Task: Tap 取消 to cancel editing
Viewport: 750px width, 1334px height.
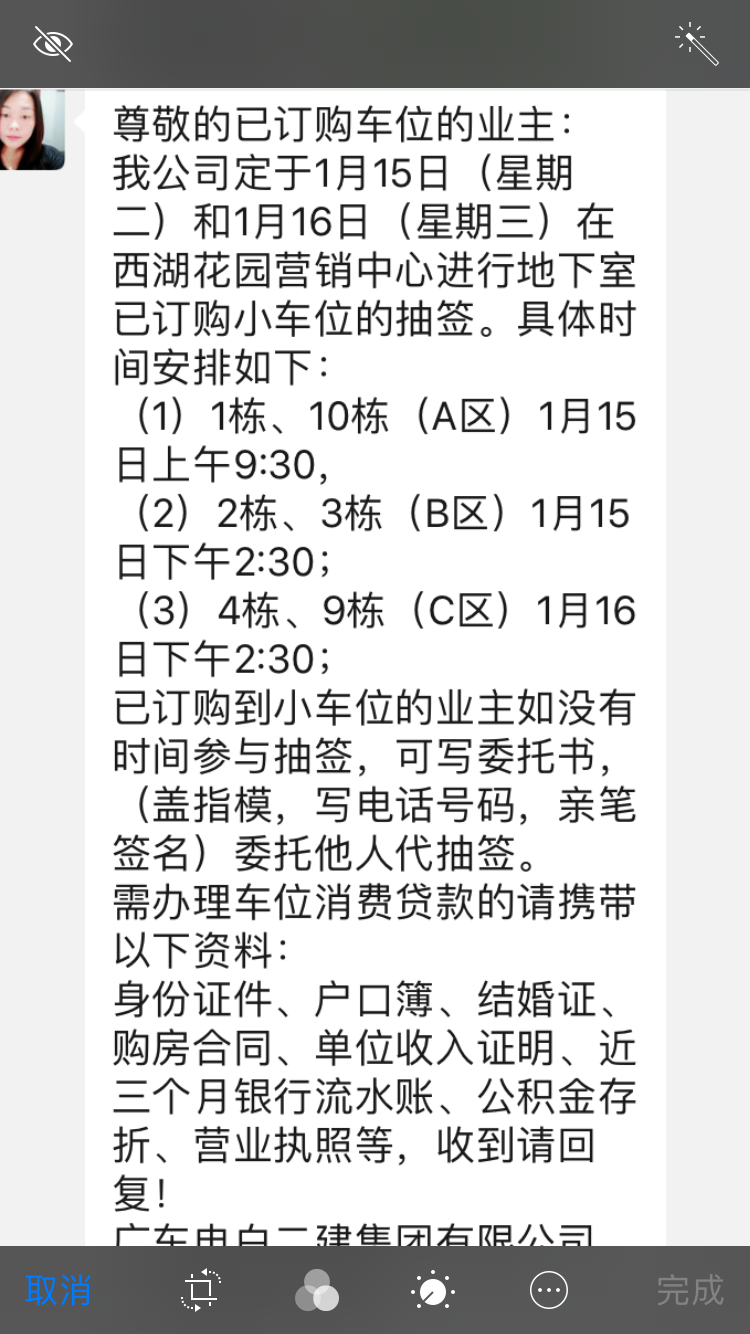Action: click(58, 1290)
